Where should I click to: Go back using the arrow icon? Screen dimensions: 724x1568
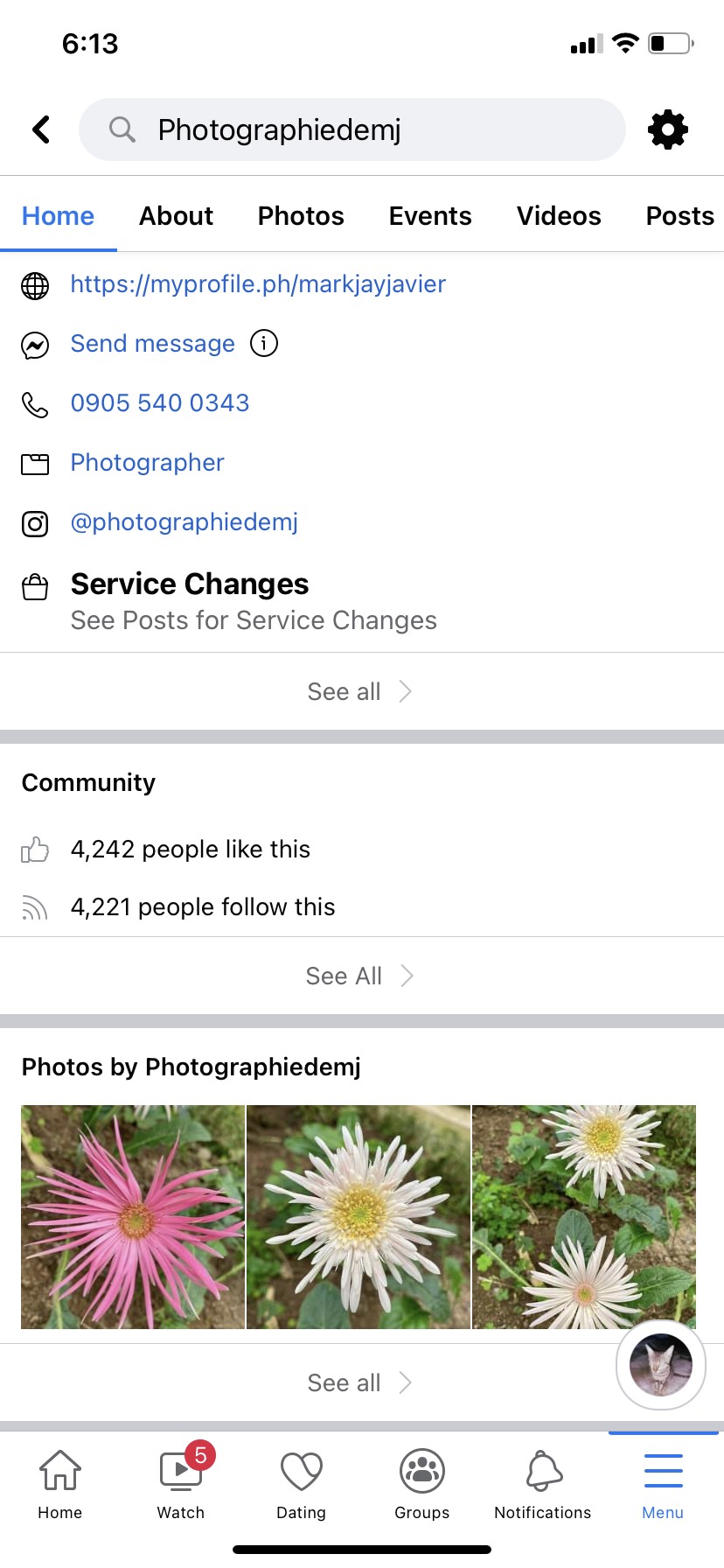pyautogui.click(x=41, y=129)
